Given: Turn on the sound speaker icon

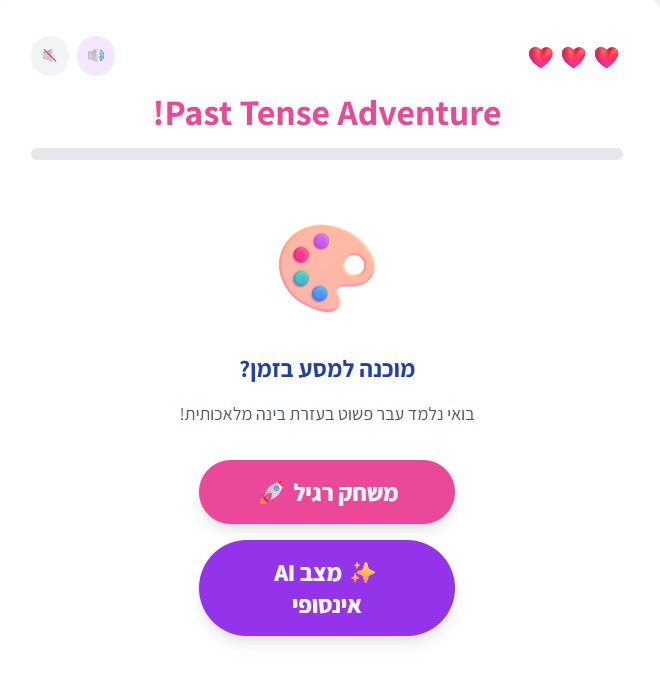Looking at the screenshot, I should coord(96,56).
